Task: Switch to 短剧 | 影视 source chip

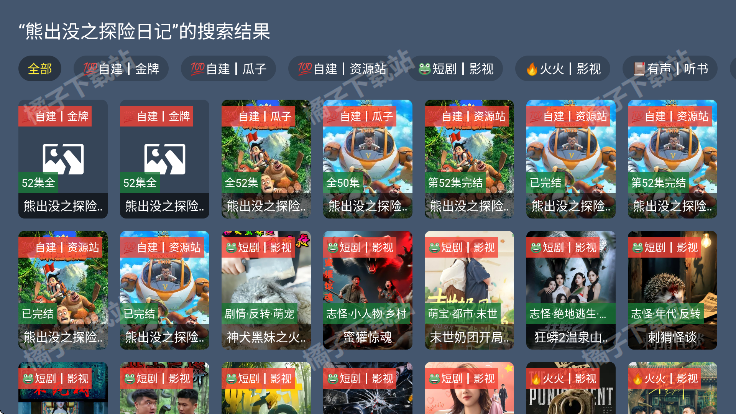Action: tap(456, 69)
